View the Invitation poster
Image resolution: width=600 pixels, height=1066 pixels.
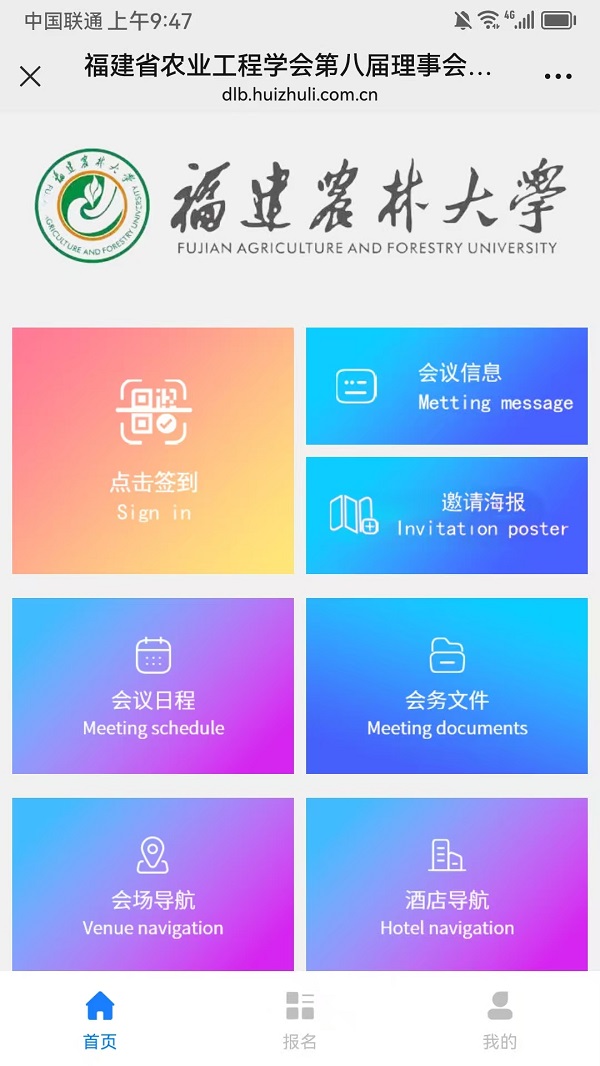447,515
